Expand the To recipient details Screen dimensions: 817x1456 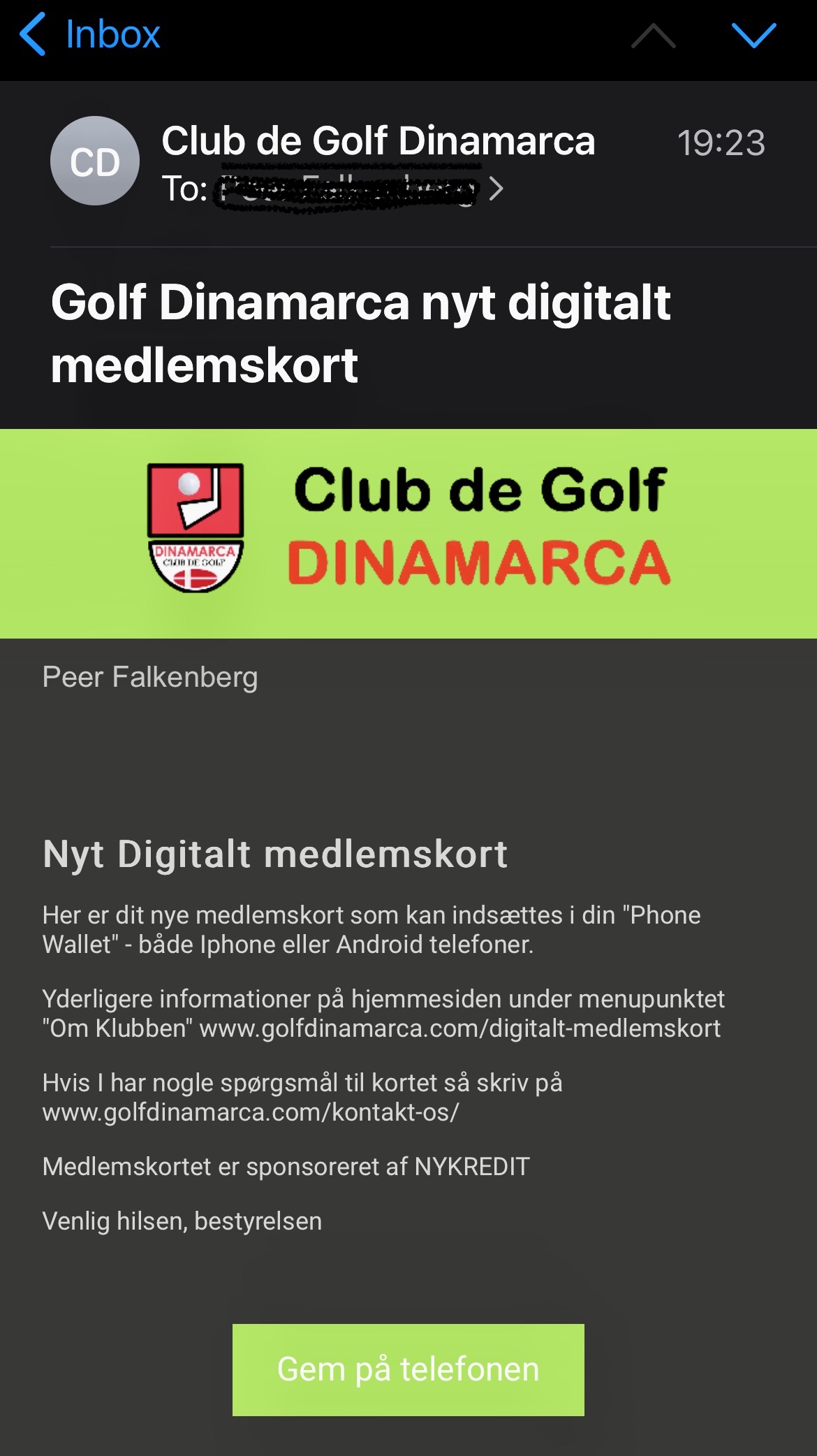click(x=495, y=189)
